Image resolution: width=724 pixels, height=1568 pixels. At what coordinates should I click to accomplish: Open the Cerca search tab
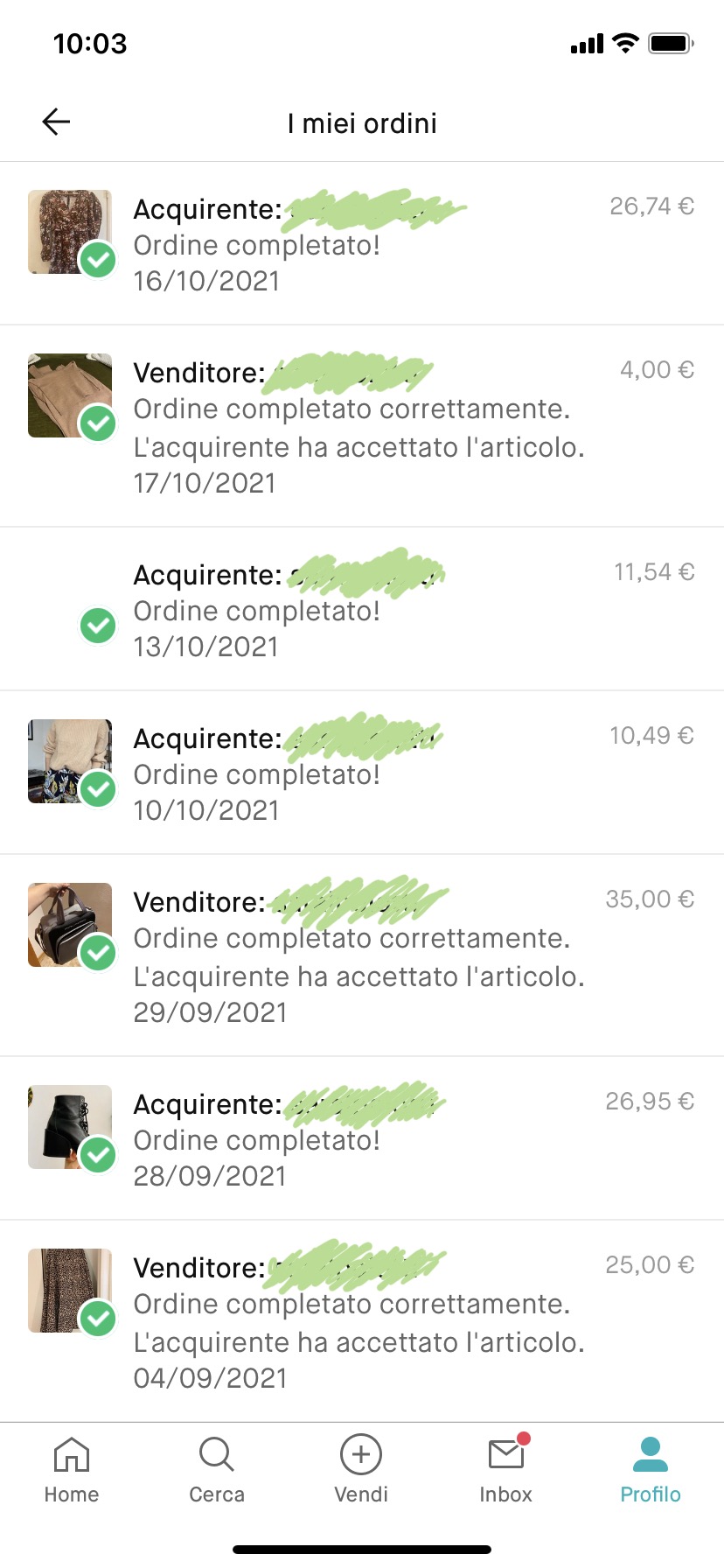(x=217, y=1470)
